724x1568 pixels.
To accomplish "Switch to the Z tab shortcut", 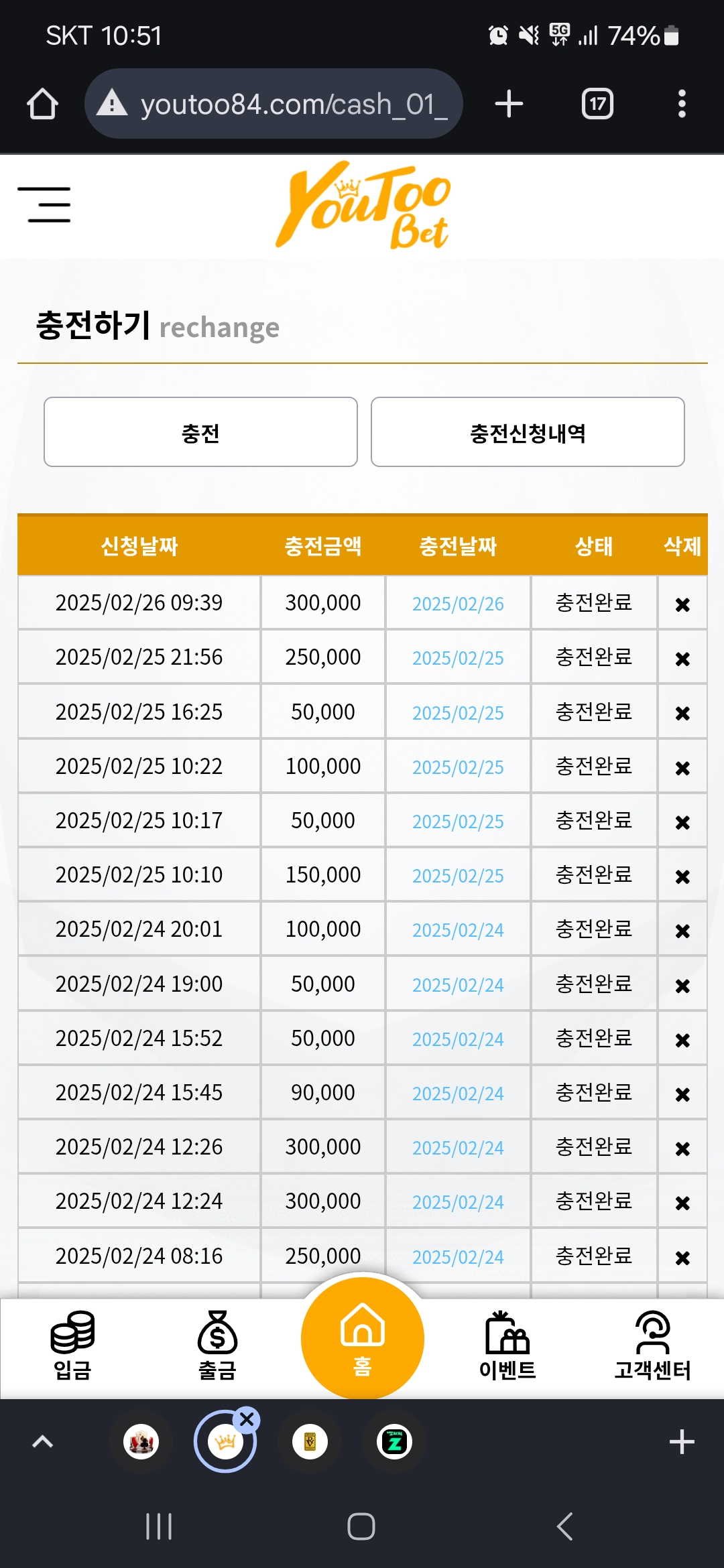I will (x=395, y=1441).
